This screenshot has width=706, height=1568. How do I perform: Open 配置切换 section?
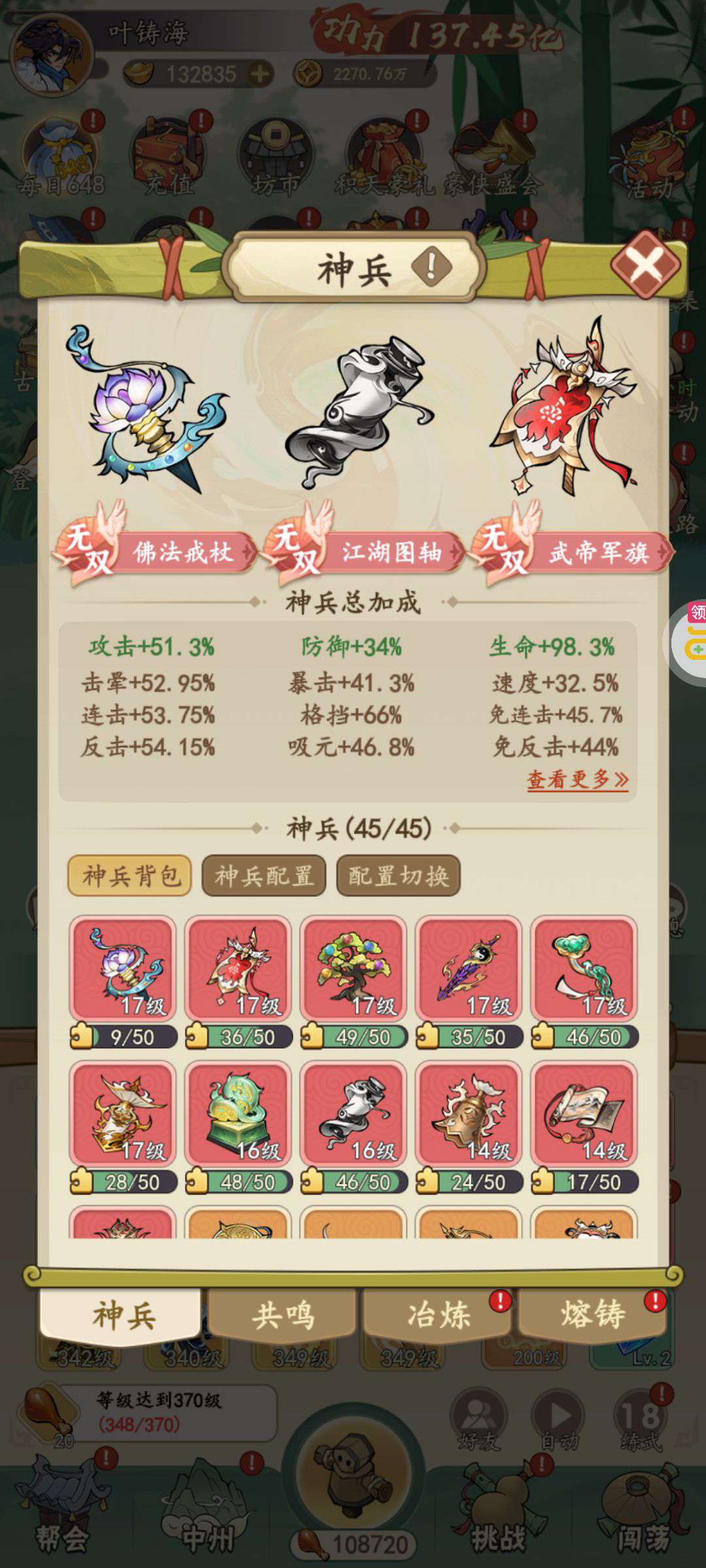pos(398,875)
